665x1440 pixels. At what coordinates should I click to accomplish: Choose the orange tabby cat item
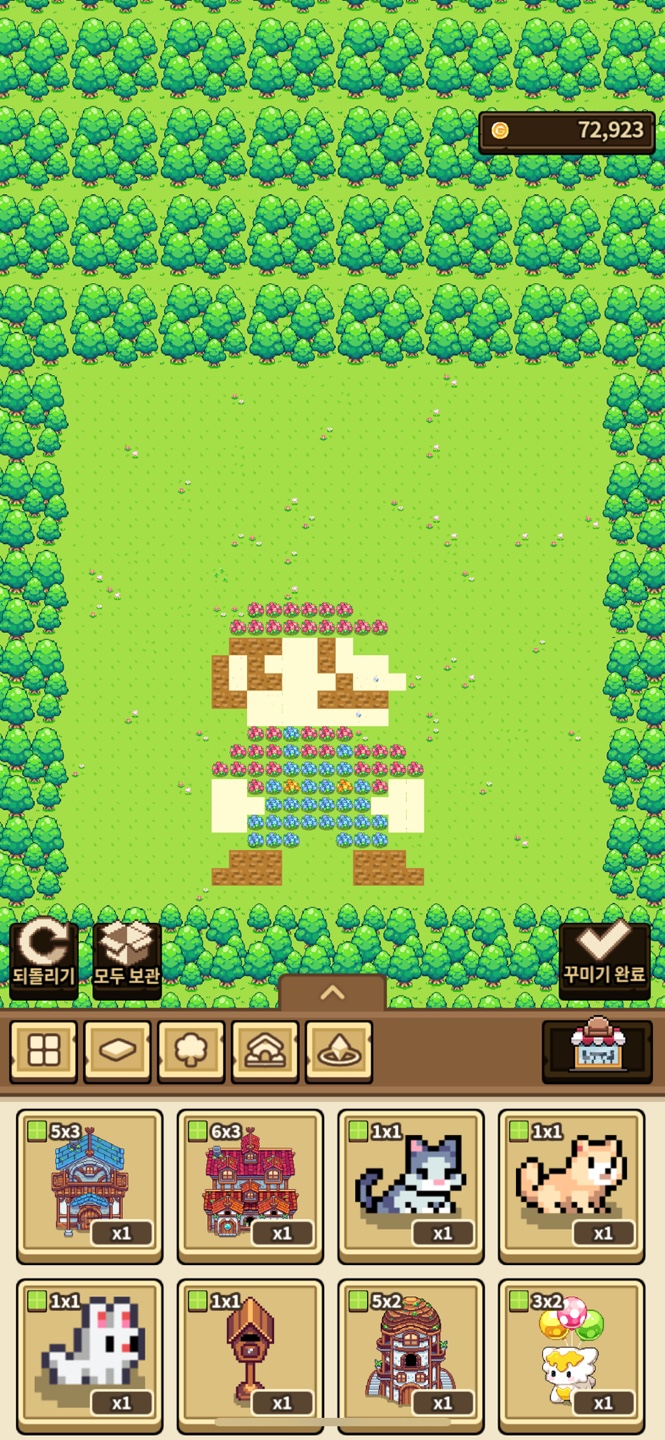pyautogui.click(x=571, y=1185)
